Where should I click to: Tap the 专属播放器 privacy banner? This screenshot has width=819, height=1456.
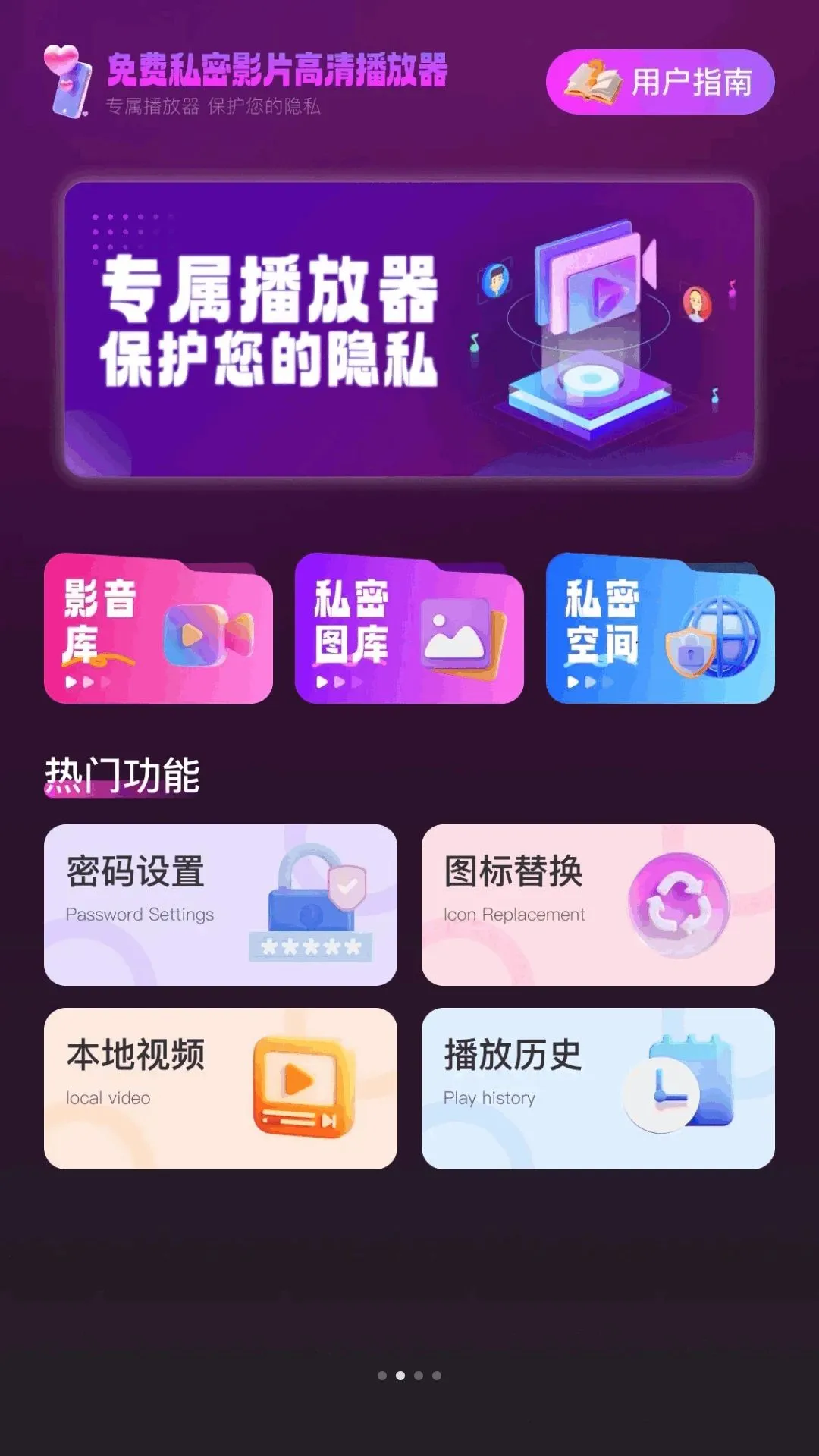pos(409,329)
